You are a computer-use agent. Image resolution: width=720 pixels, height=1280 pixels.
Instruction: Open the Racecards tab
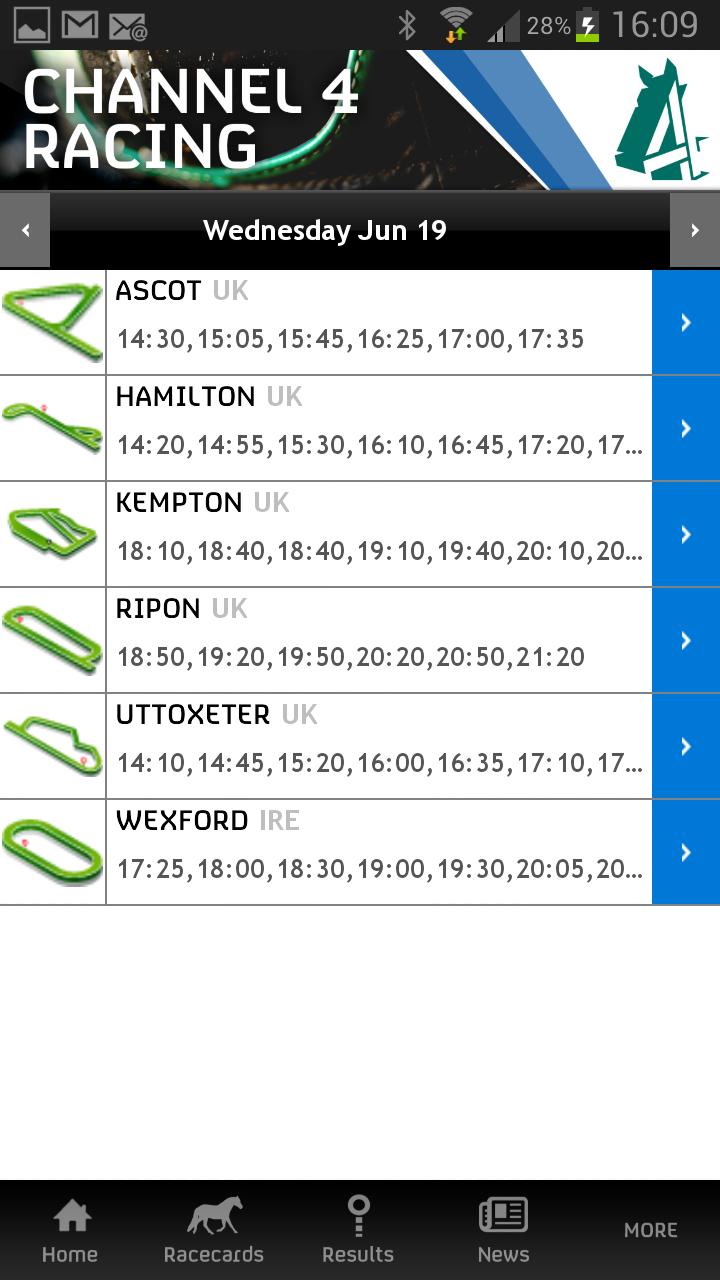pos(214,1230)
